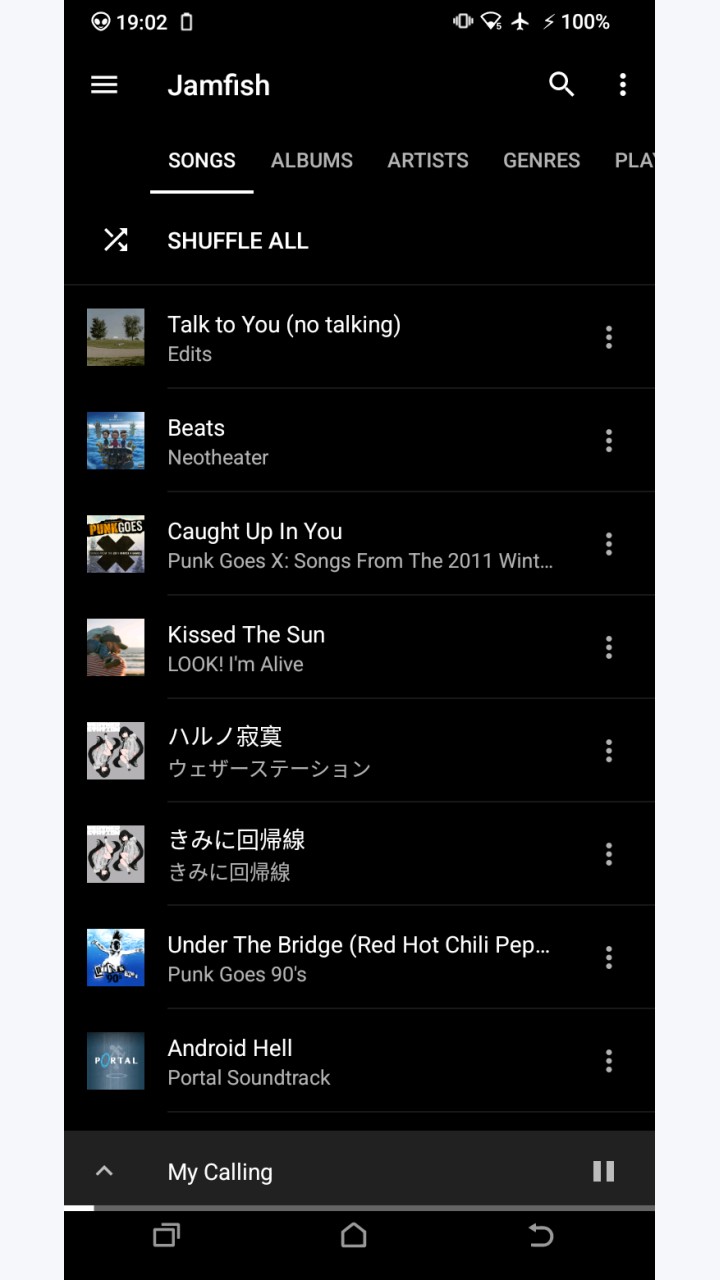Image resolution: width=720 pixels, height=1280 pixels.
Task: Switch to the Artists tab
Action: coord(428,160)
